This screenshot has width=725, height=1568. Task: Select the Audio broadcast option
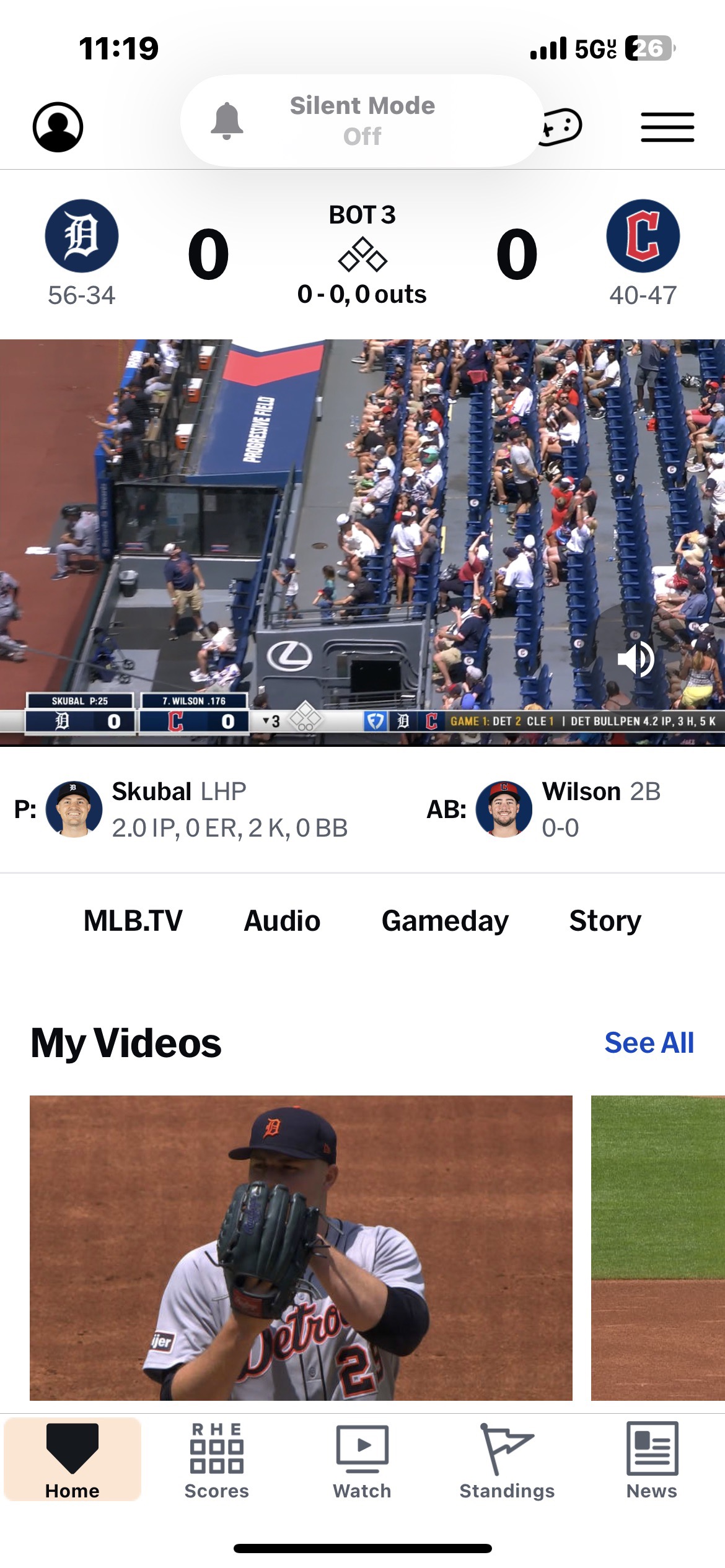coord(282,921)
